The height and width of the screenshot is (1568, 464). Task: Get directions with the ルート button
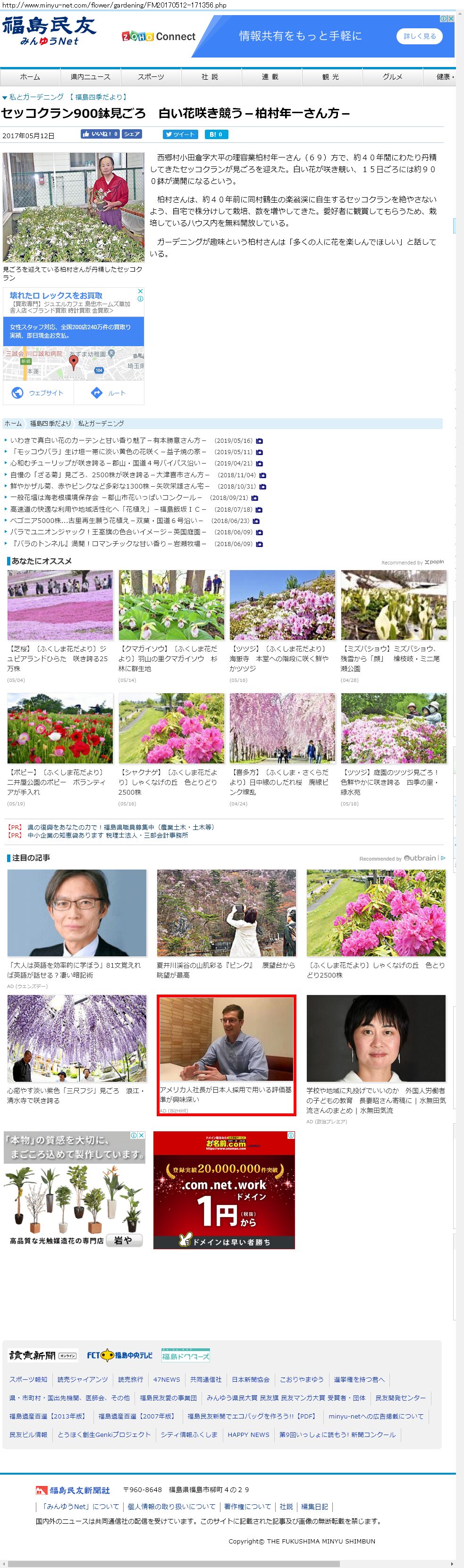109,393
